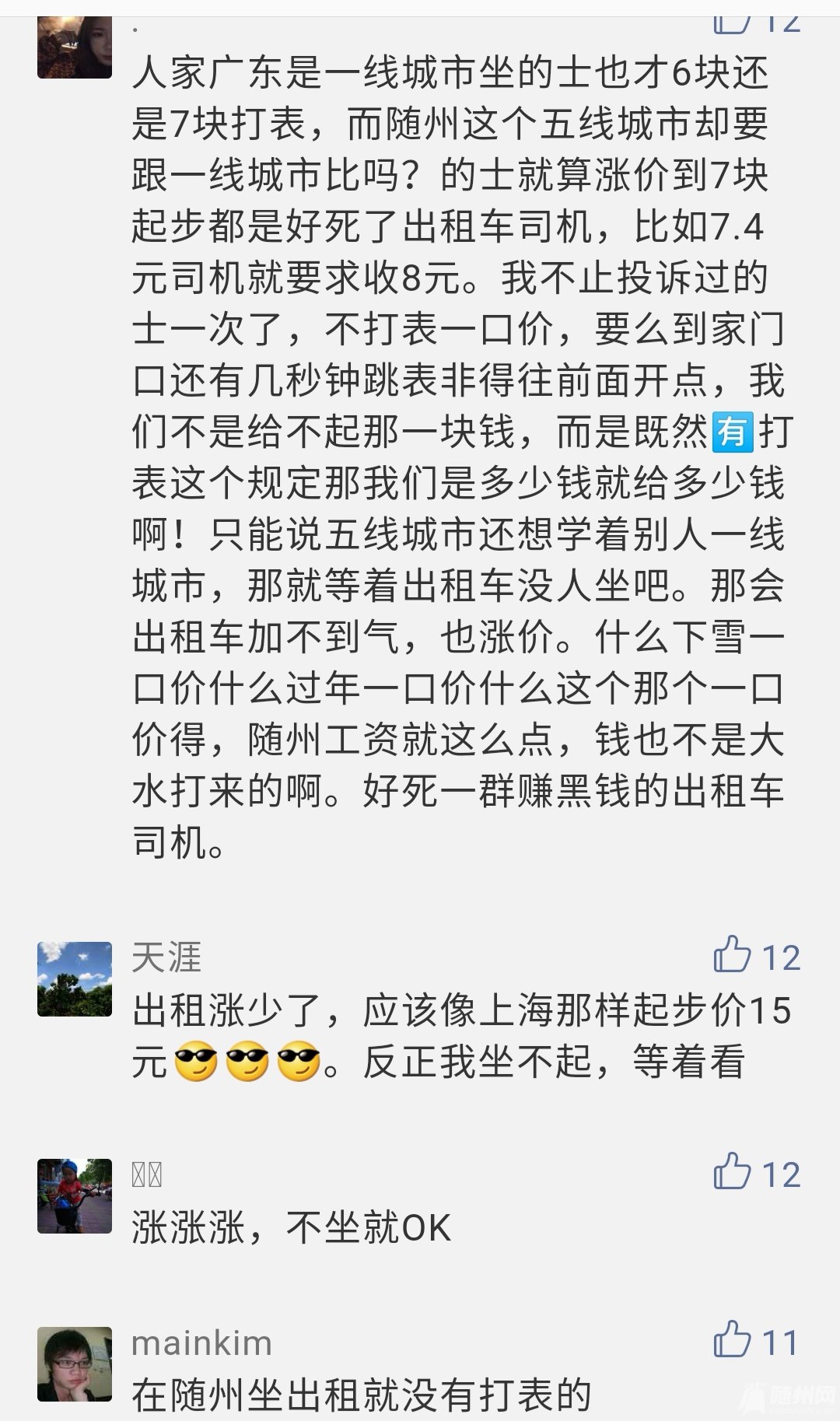Open avatar of the long comment's author
This screenshot has width=840, height=1421.
click(x=75, y=48)
